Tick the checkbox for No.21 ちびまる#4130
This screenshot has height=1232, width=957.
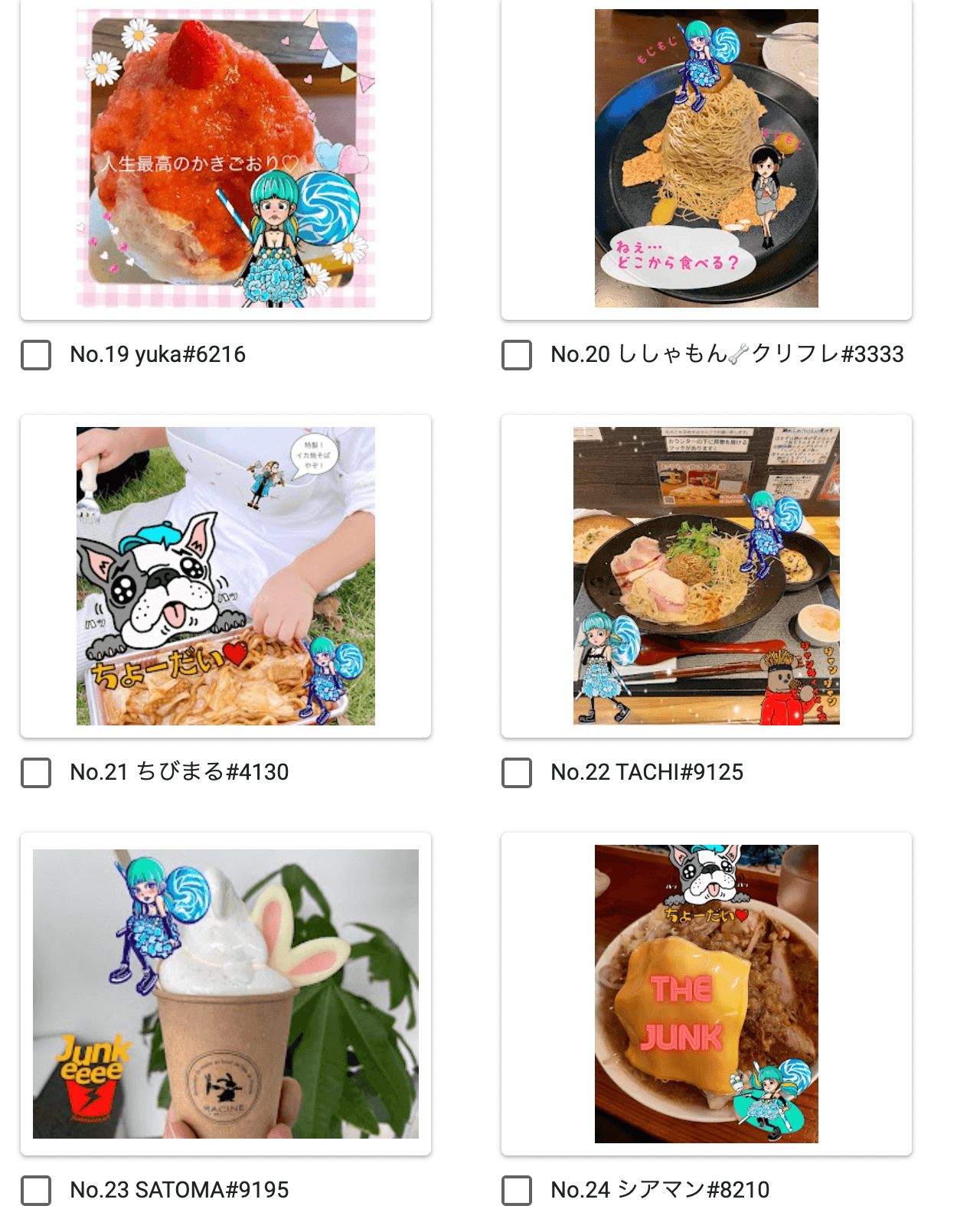36,773
